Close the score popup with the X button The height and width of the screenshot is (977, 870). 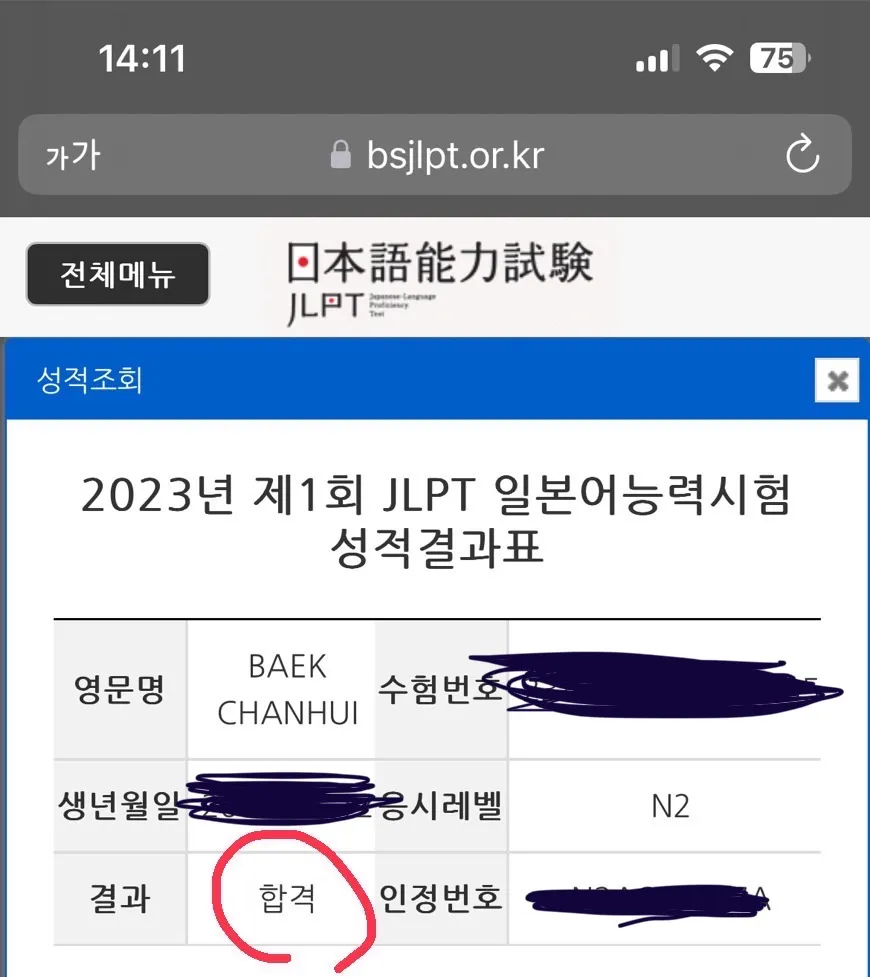point(837,381)
